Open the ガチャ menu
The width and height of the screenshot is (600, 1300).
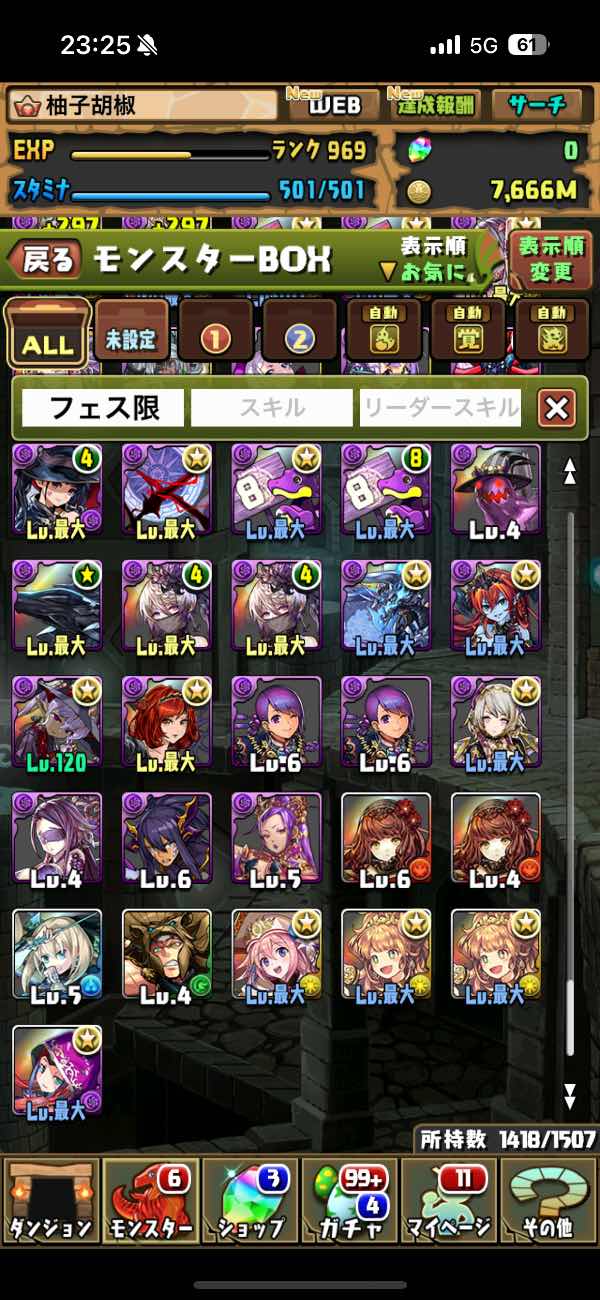click(348, 1213)
